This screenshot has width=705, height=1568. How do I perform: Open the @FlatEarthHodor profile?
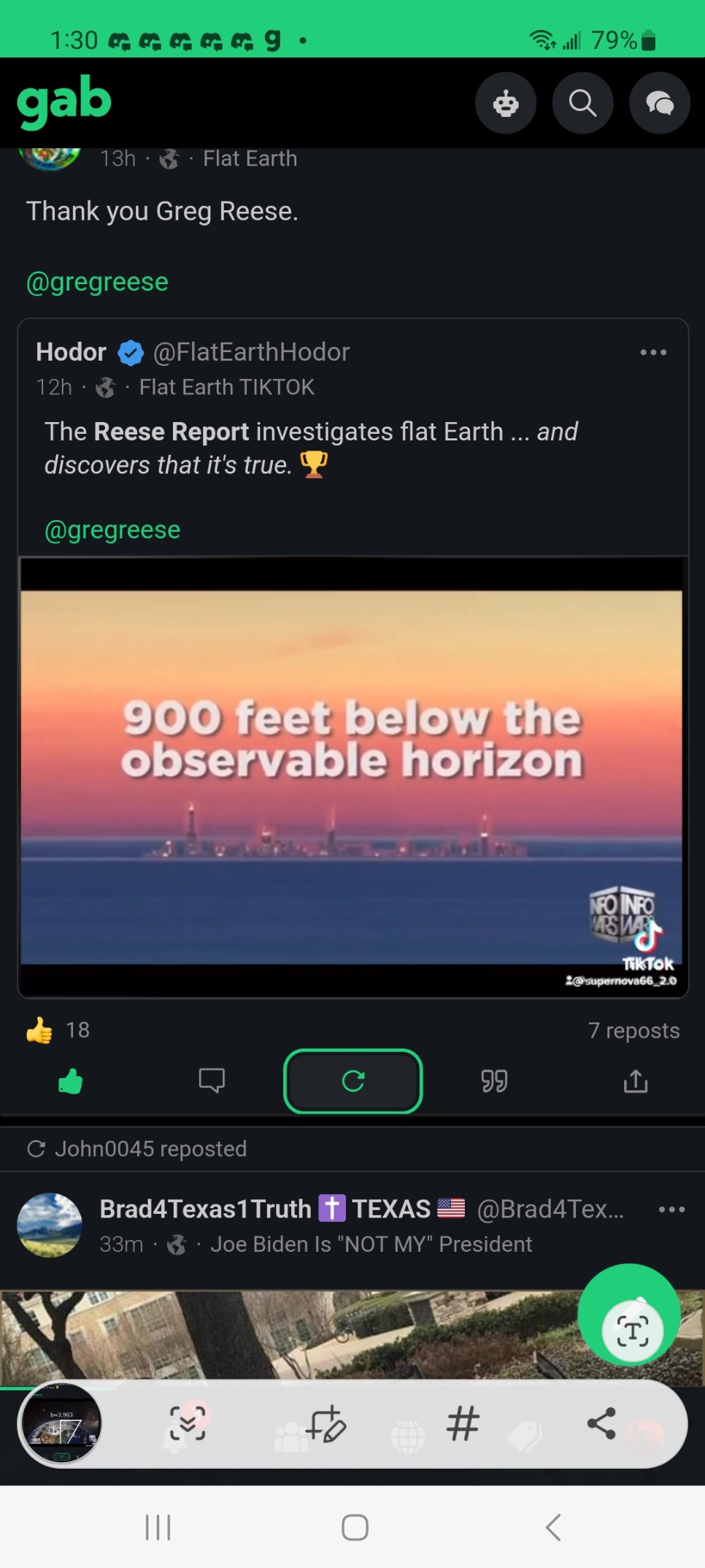(251, 352)
